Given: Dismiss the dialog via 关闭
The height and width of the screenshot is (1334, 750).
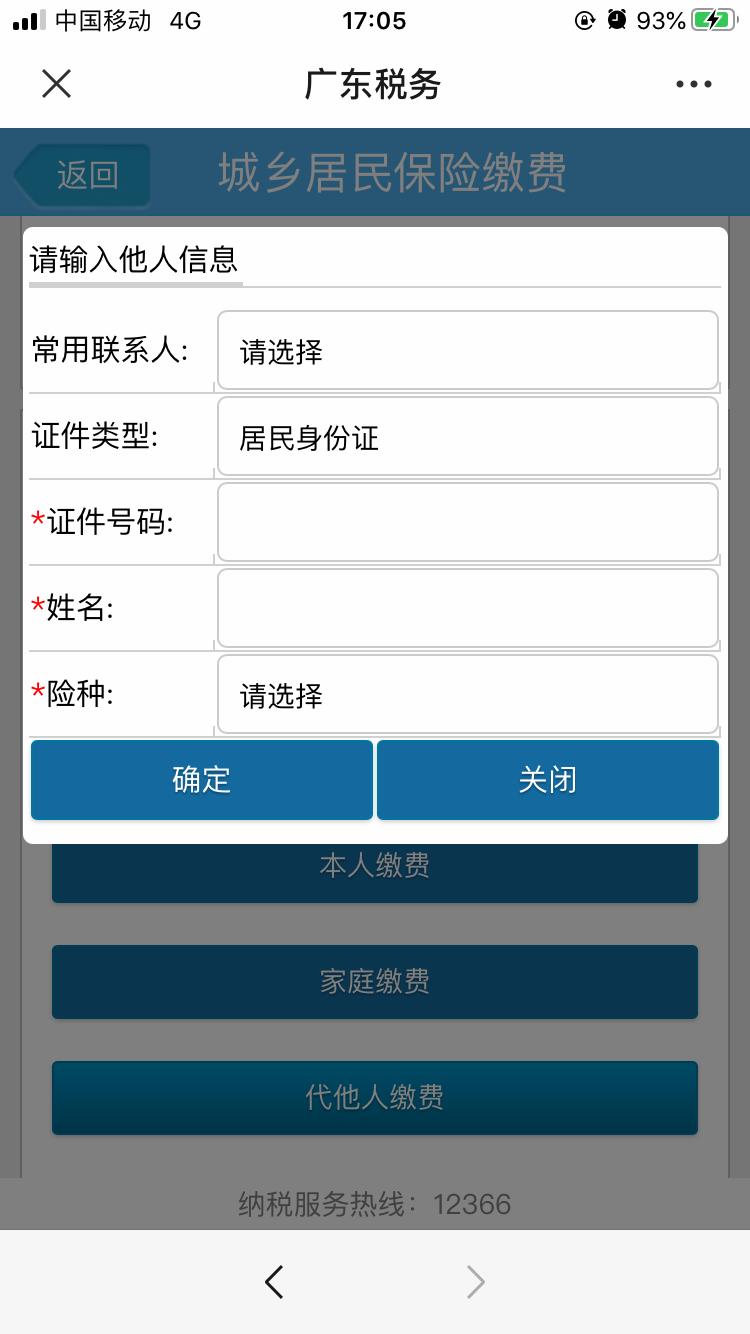Looking at the screenshot, I should tap(548, 780).
